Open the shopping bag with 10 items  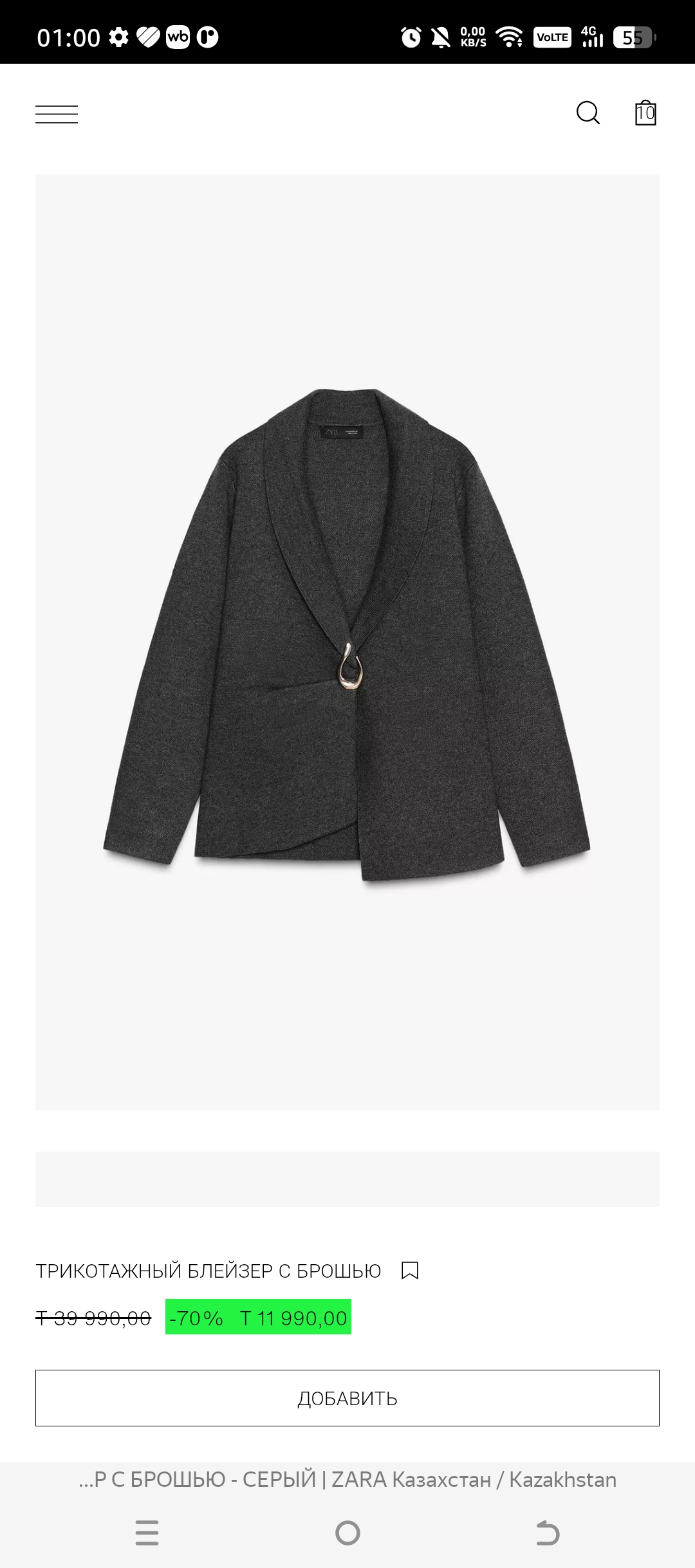tap(645, 113)
